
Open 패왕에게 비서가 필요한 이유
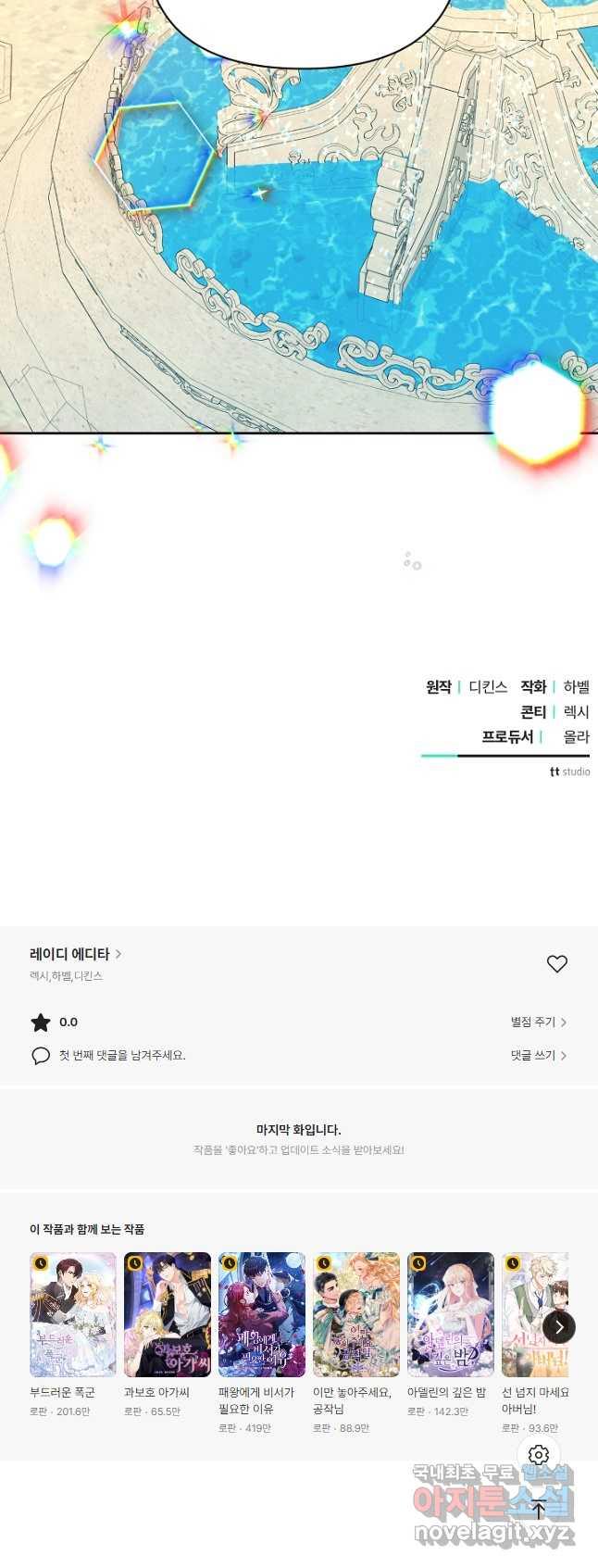[x=262, y=1314]
